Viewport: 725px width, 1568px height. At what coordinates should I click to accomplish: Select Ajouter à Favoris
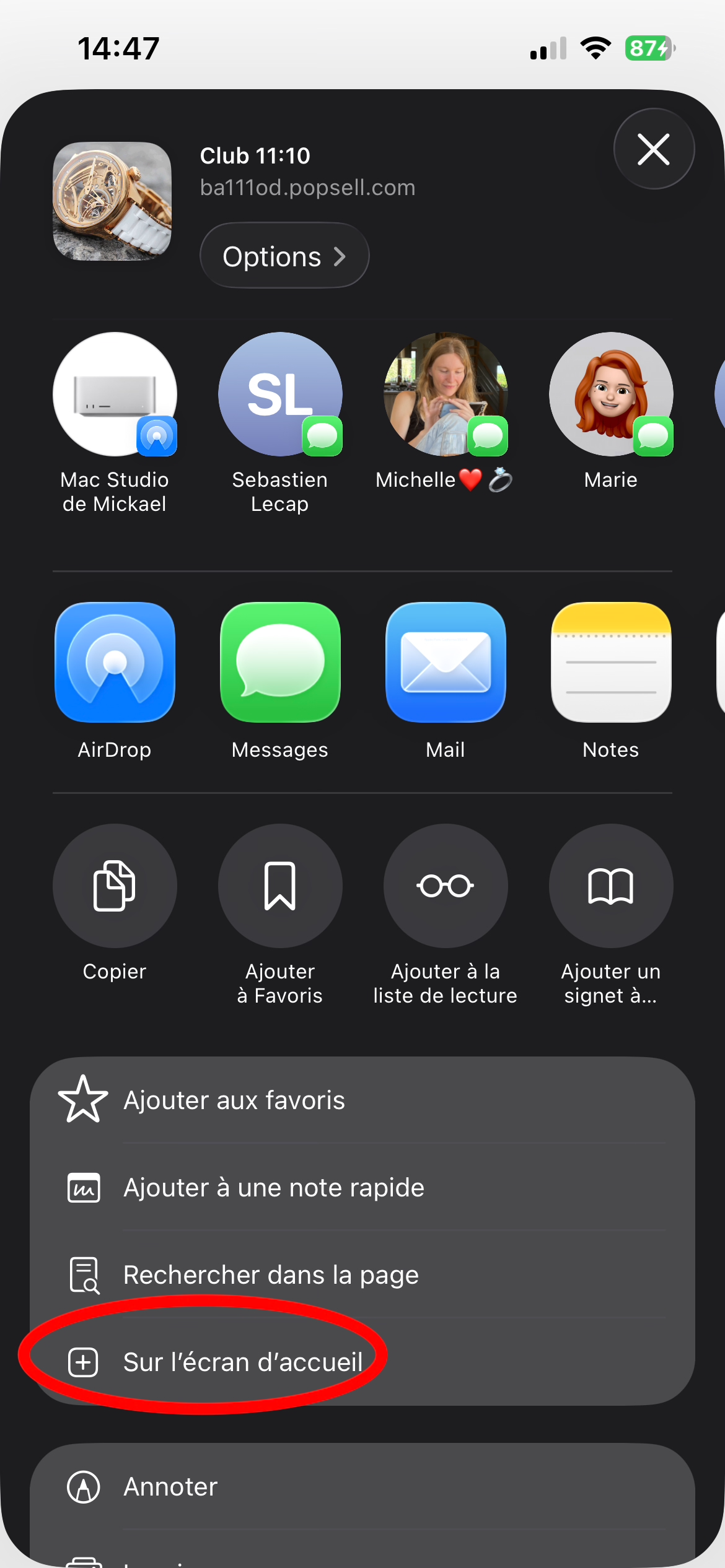click(x=280, y=886)
